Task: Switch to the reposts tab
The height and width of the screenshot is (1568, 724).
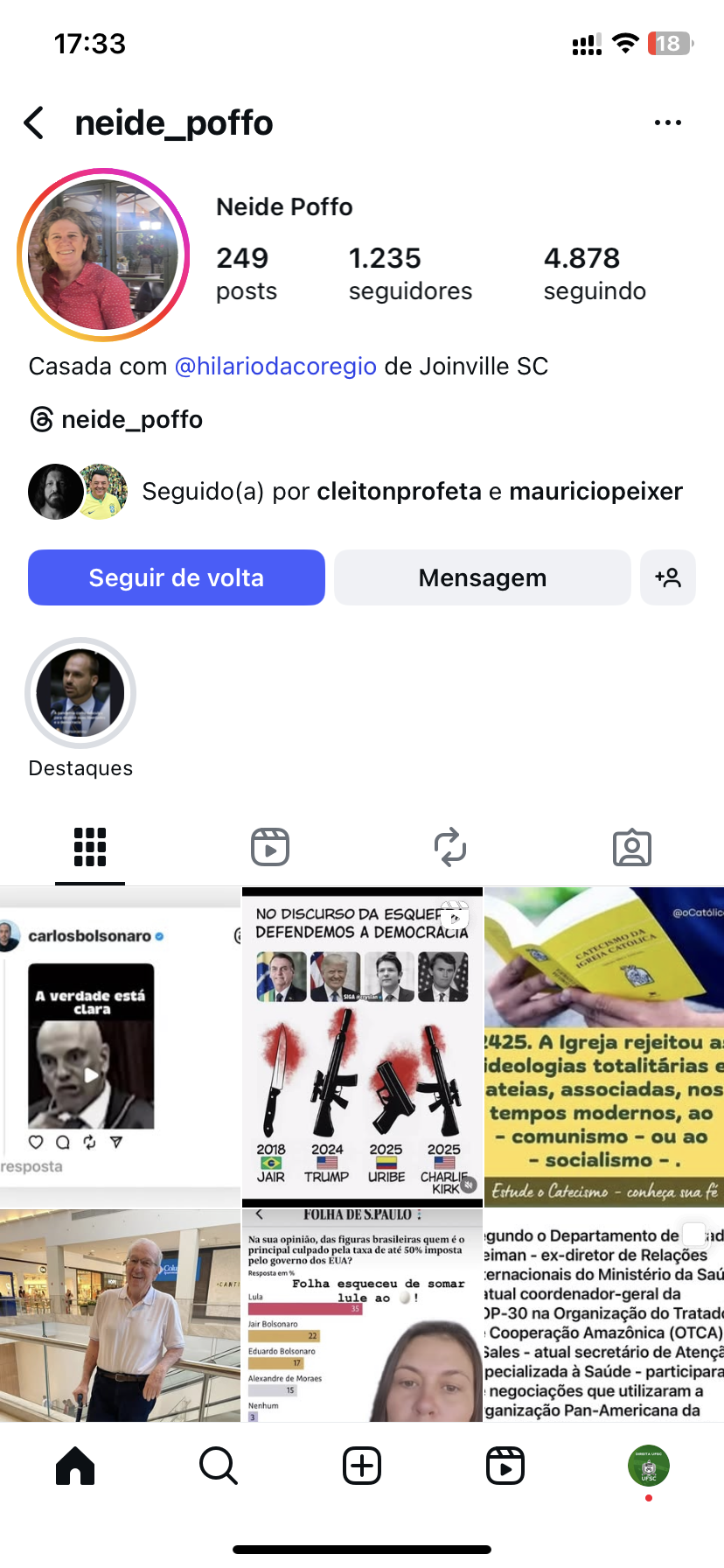Action: point(450,847)
